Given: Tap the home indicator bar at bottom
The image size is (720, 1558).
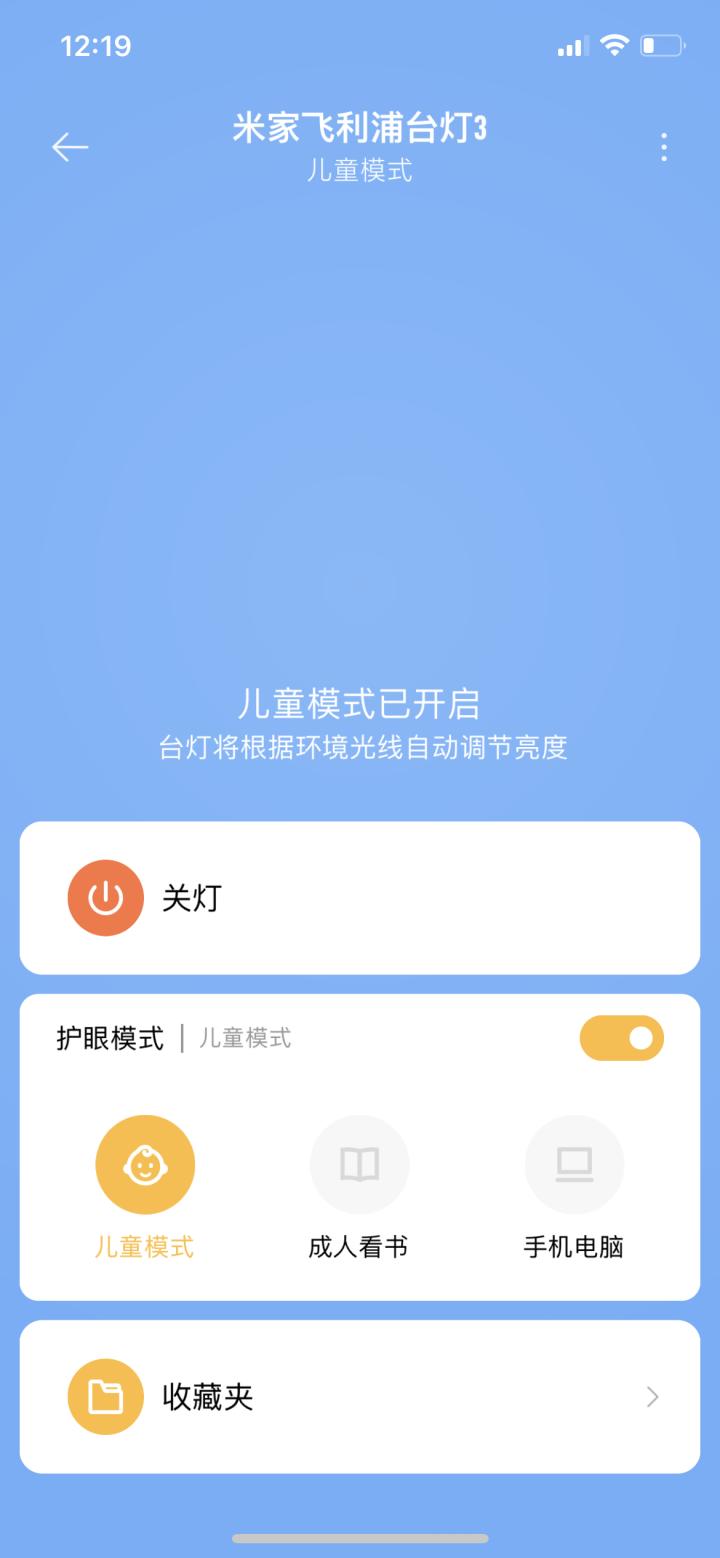Looking at the screenshot, I should 360,1538.
